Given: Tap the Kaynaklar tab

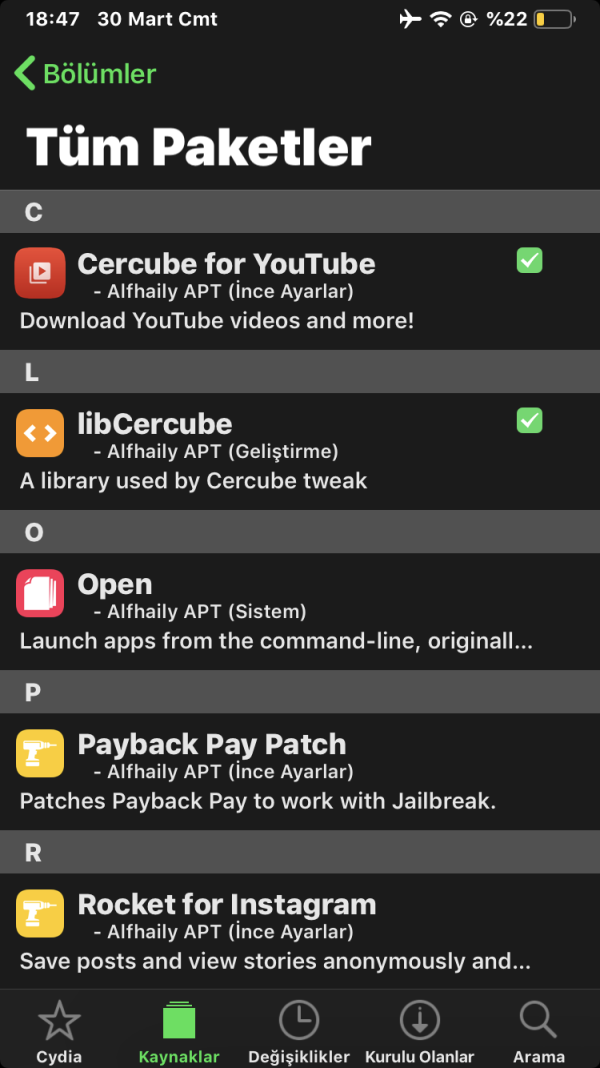Looking at the screenshot, I should [x=179, y=1031].
